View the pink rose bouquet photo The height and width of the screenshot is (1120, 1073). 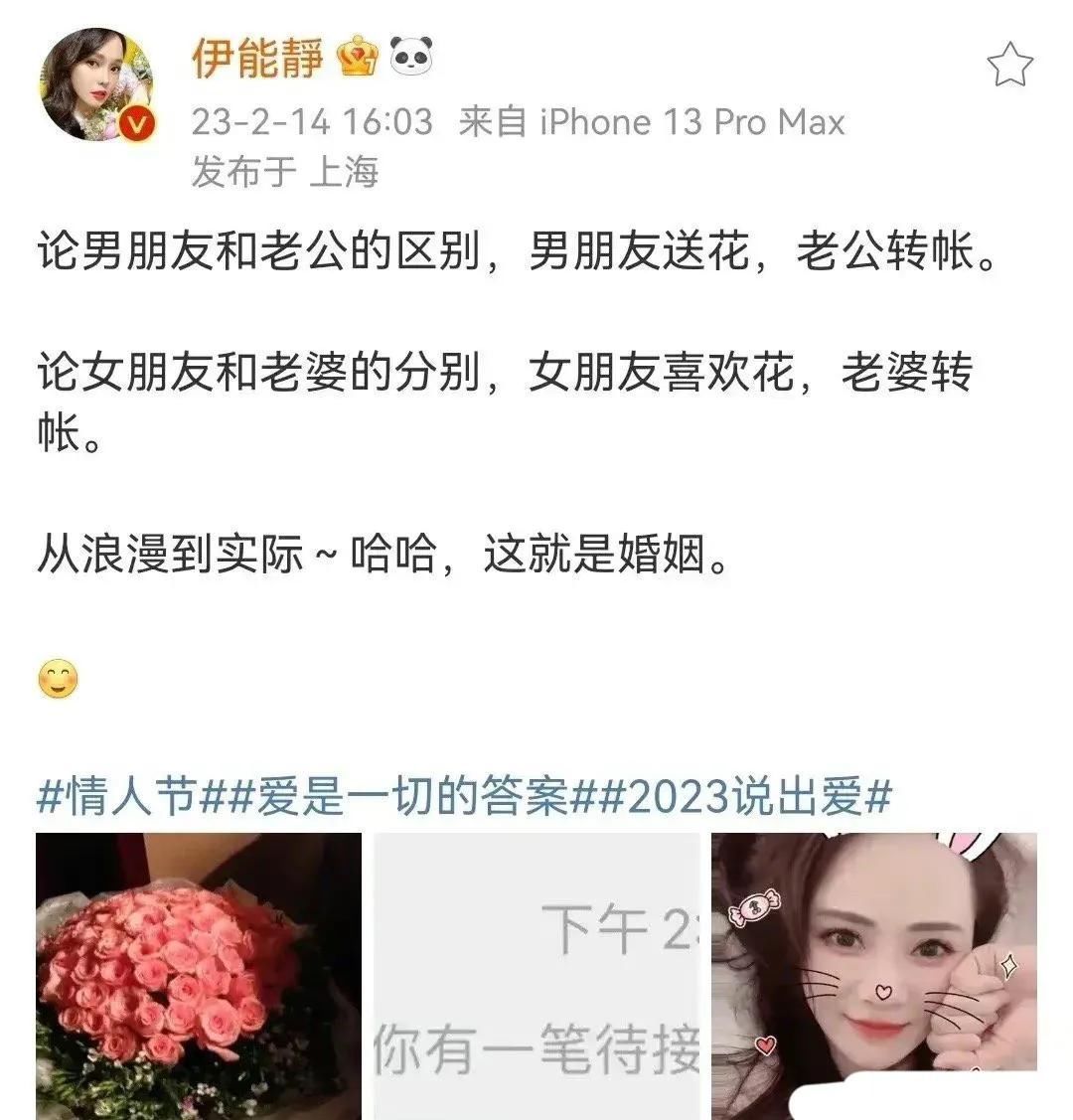coord(199,976)
